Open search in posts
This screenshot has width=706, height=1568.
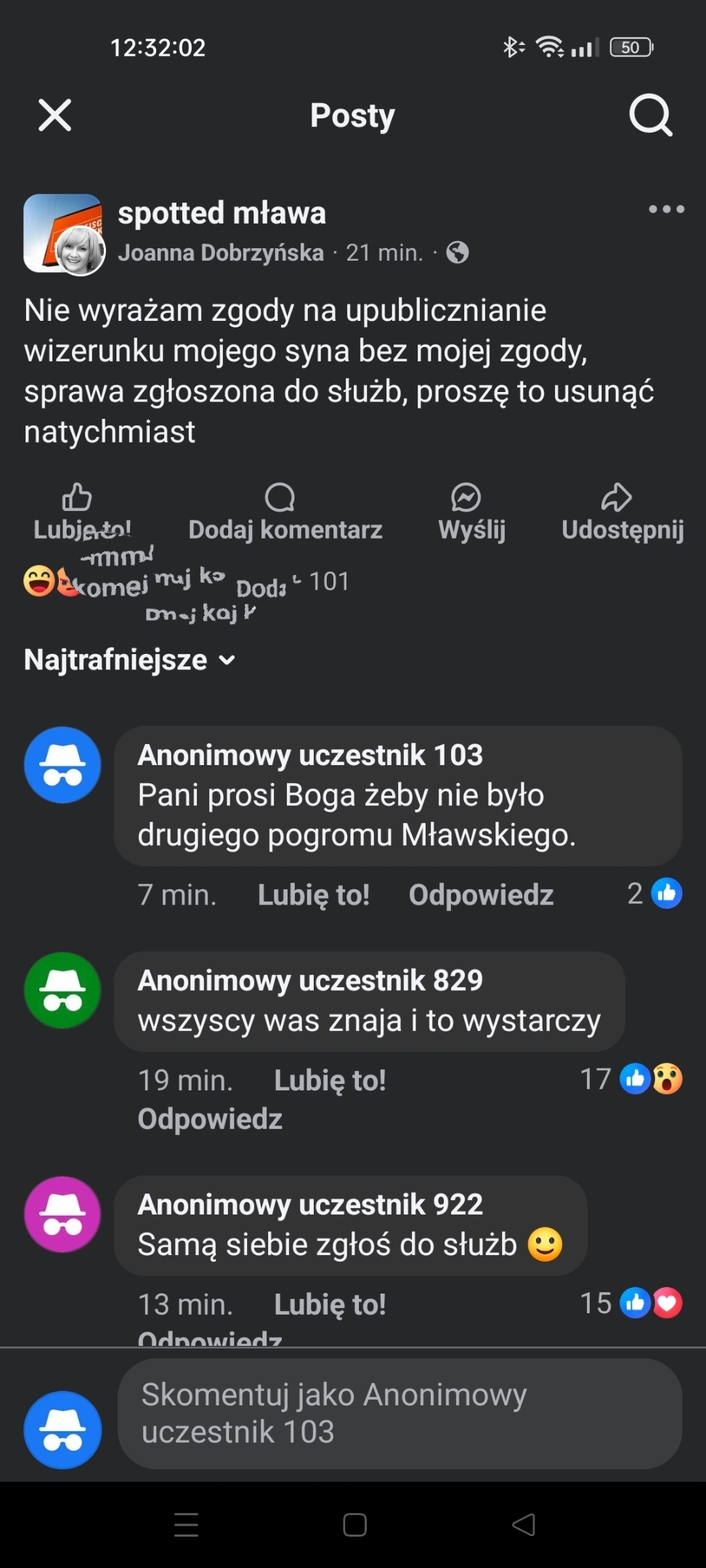(650, 115)
